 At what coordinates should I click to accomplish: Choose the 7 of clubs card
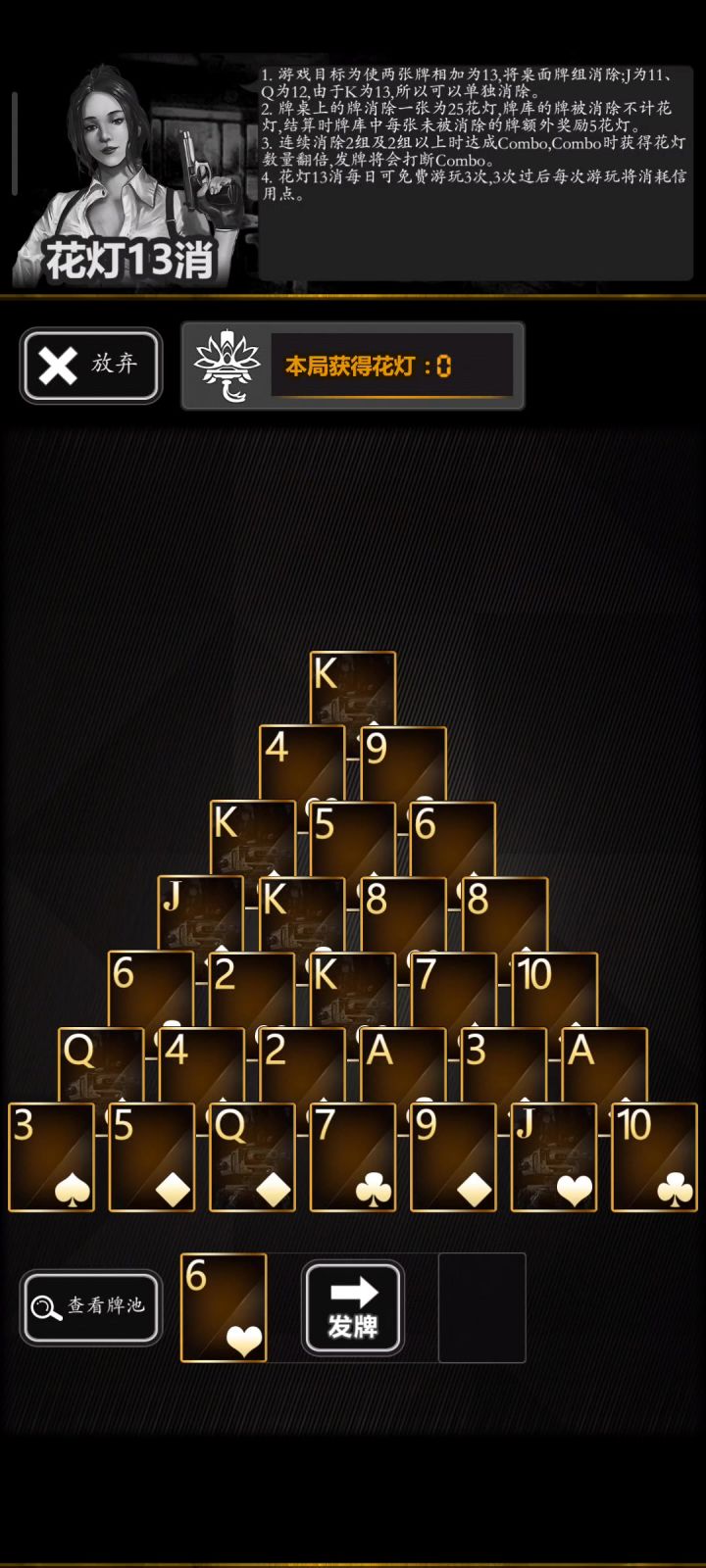(353, 1157)
